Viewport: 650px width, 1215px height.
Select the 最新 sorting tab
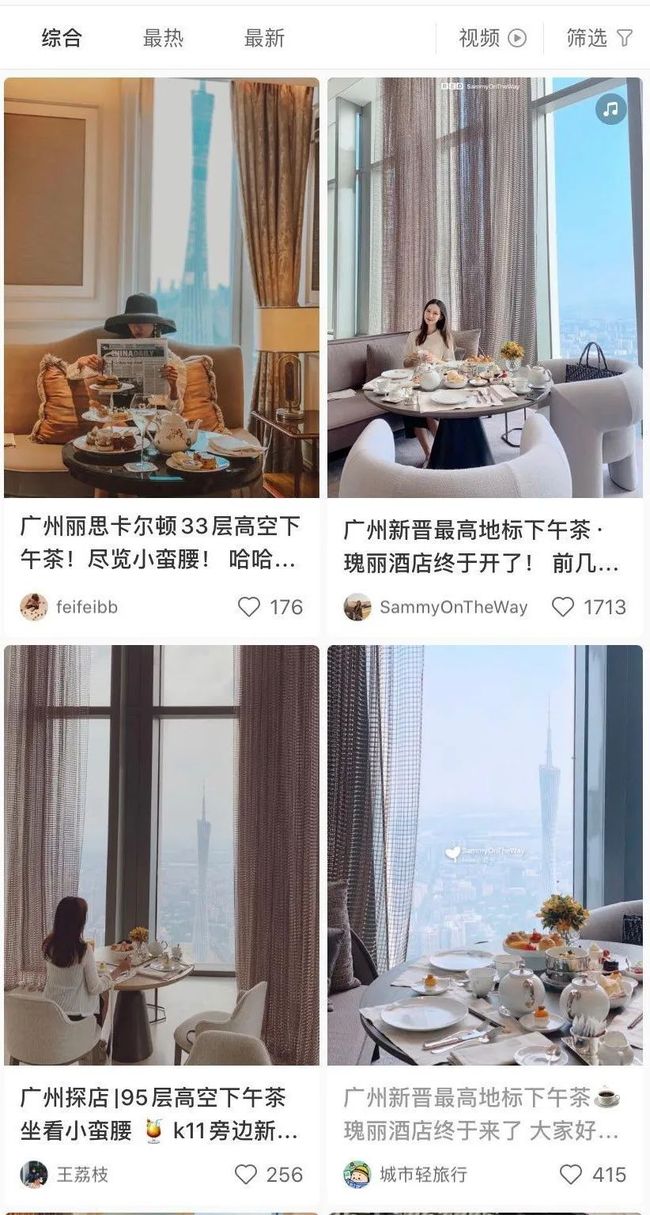click(264, 38)
